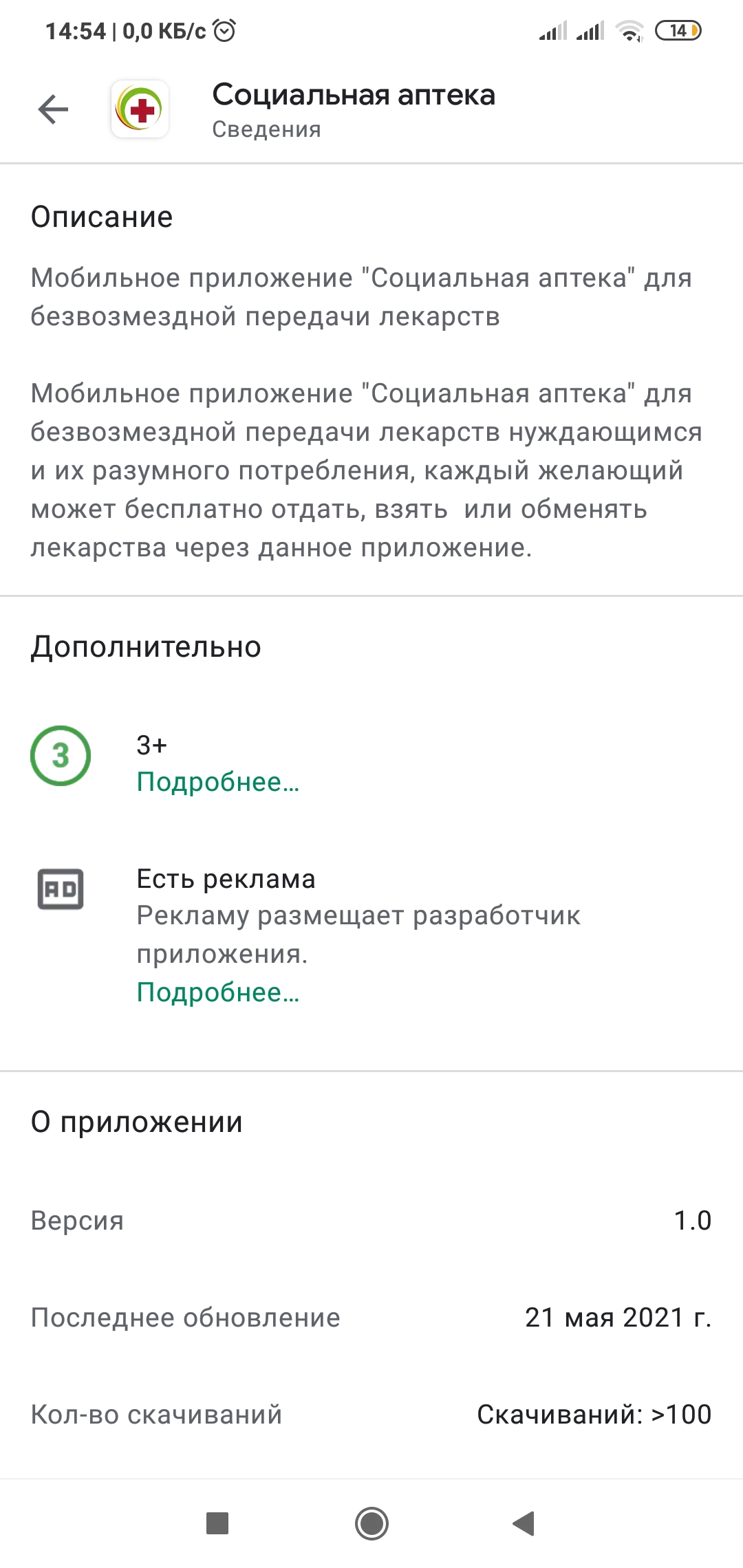The image size is (743, 1568).
Task: Tap the system home button
Action: coord(371,1523)
